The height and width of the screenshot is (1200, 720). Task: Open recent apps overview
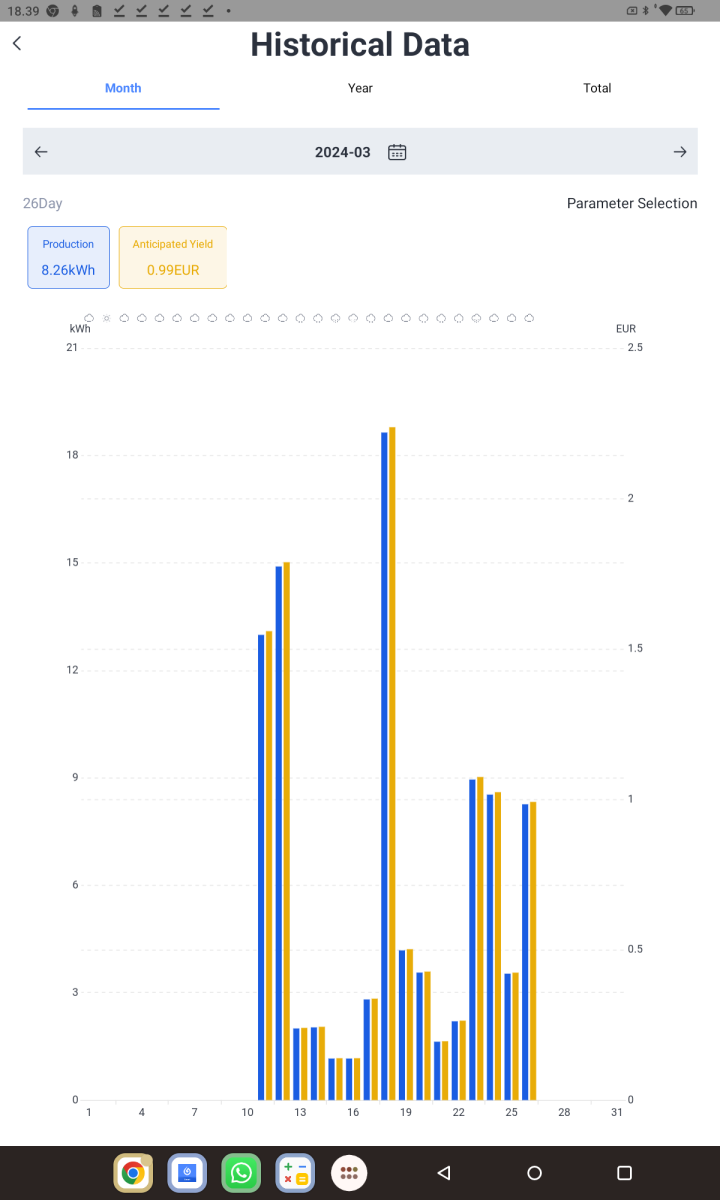coord(624,1173)
